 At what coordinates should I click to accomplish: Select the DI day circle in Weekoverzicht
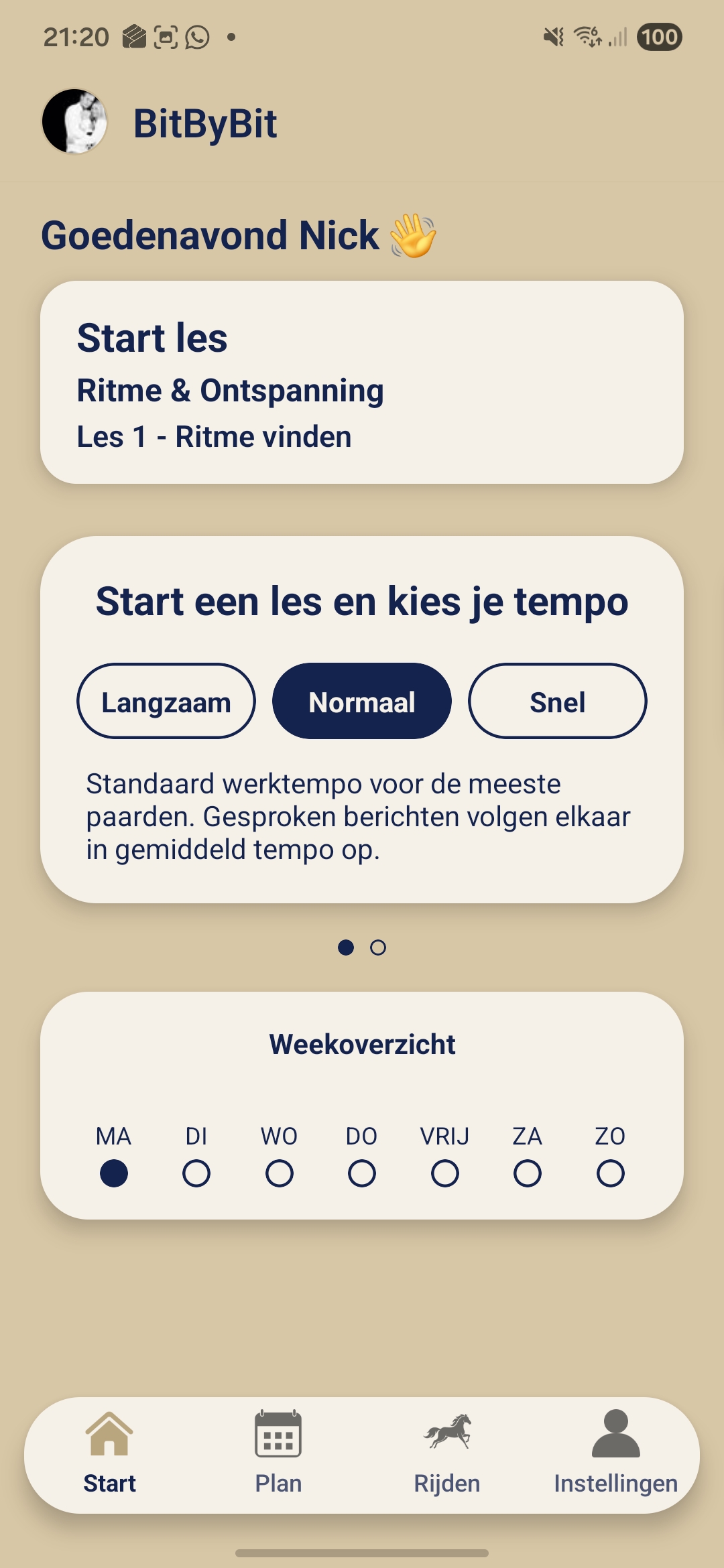(196, 1173)
